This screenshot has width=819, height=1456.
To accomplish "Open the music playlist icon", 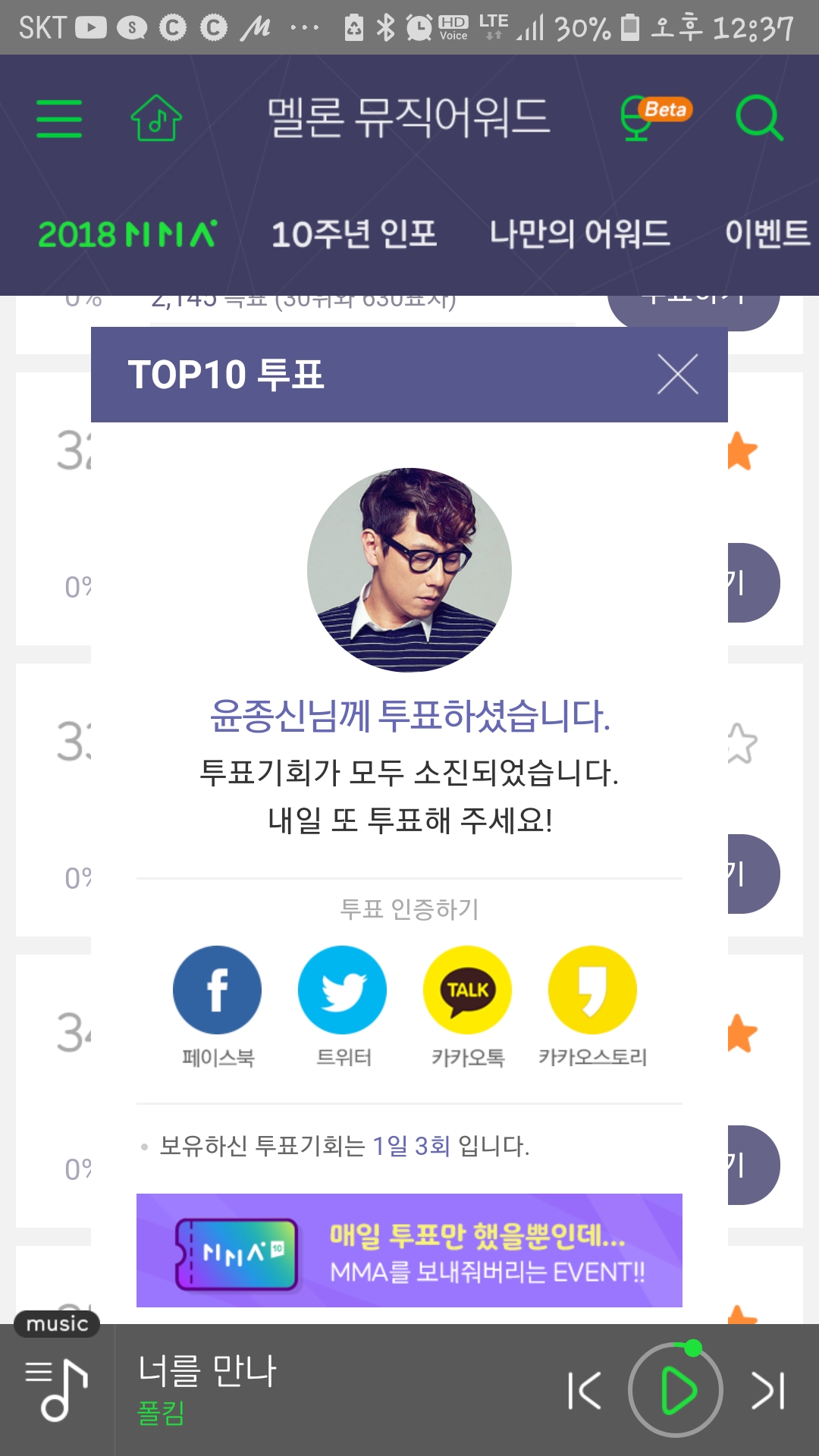I will (x=57, y=1390).
